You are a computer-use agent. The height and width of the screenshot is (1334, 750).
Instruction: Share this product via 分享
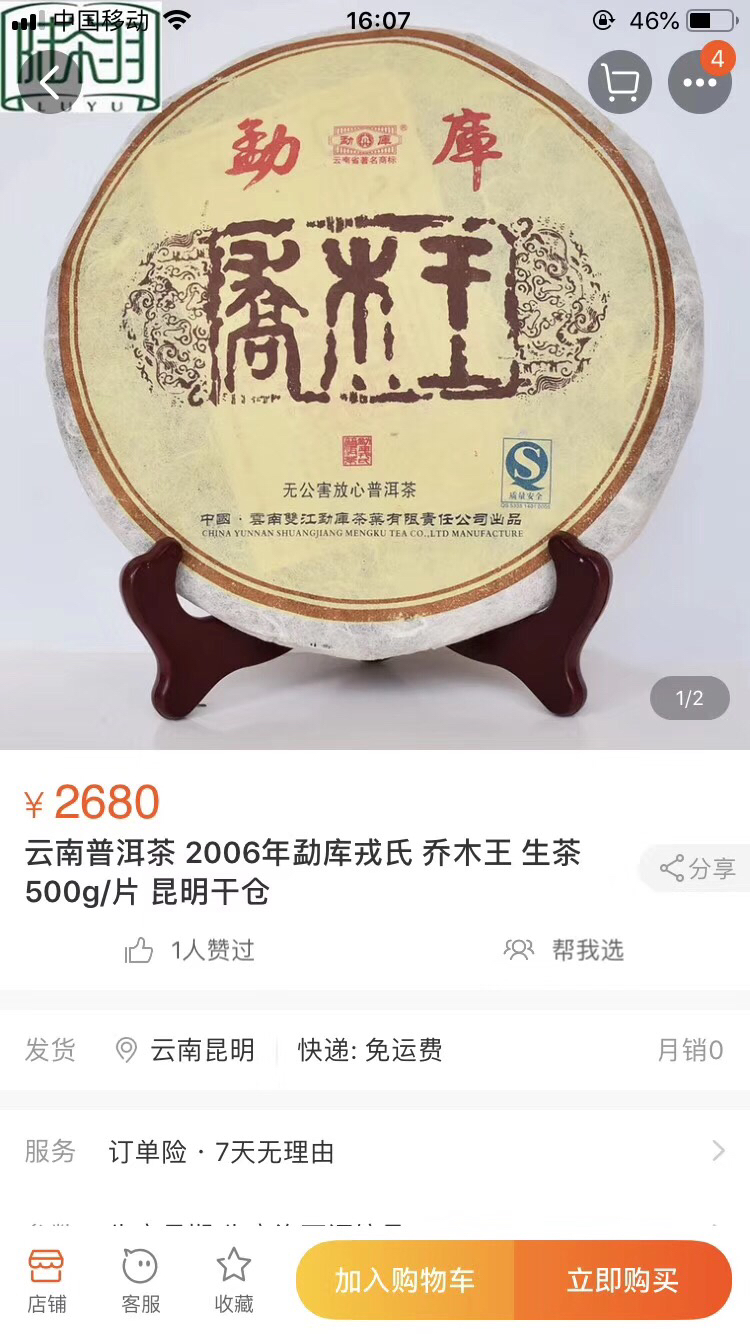(697, 868)
